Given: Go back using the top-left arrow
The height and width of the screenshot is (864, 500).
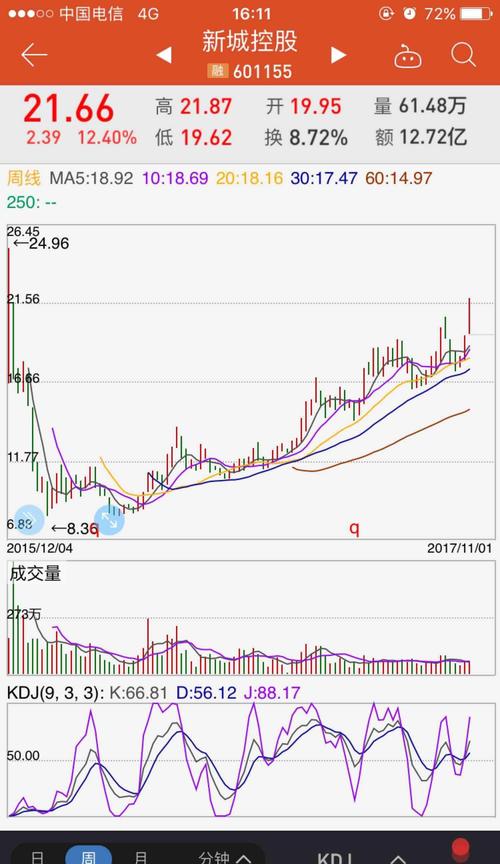Looking at the screenshot, I should pyautogui.click(x=34, y=55).
